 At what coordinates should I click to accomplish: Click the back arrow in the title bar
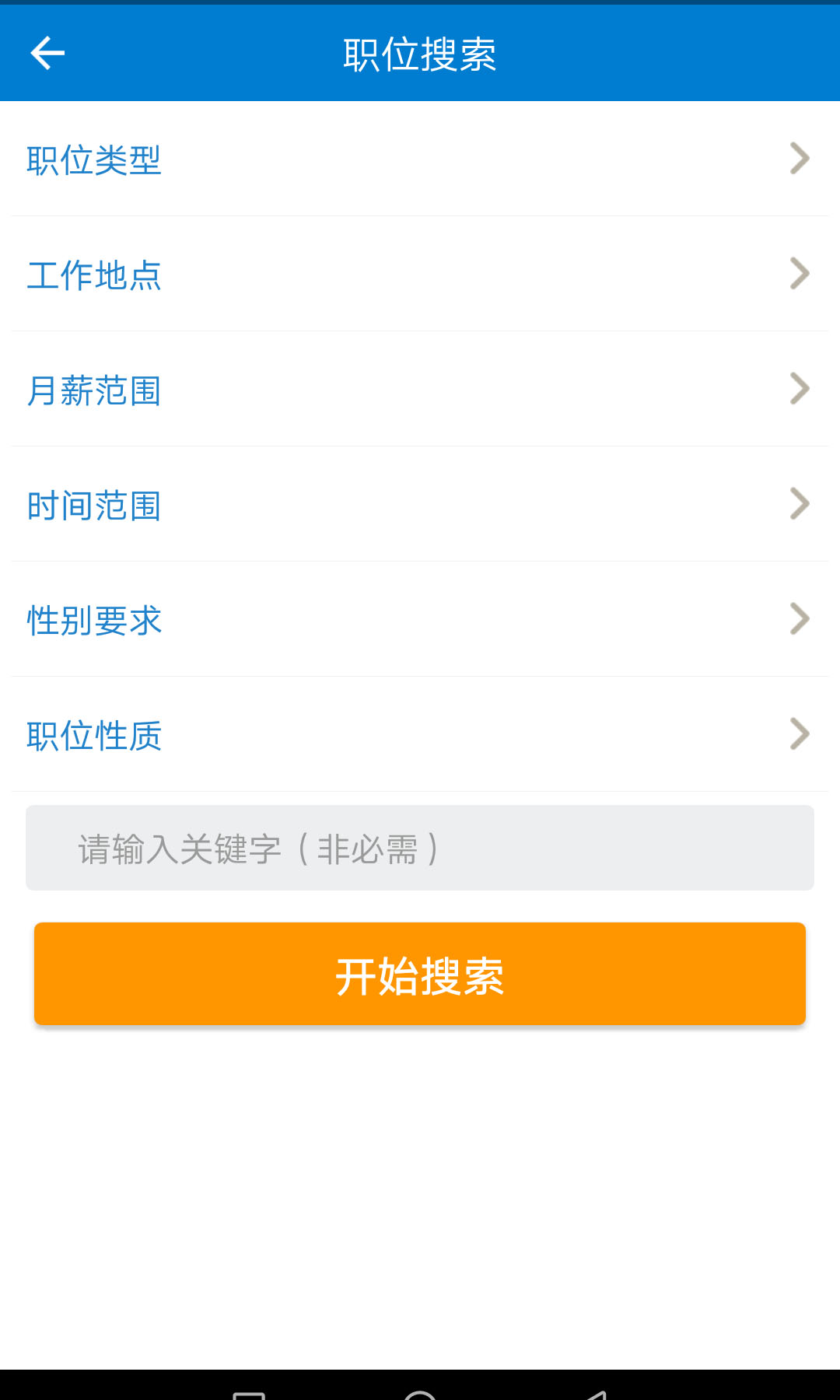point(47,52)
